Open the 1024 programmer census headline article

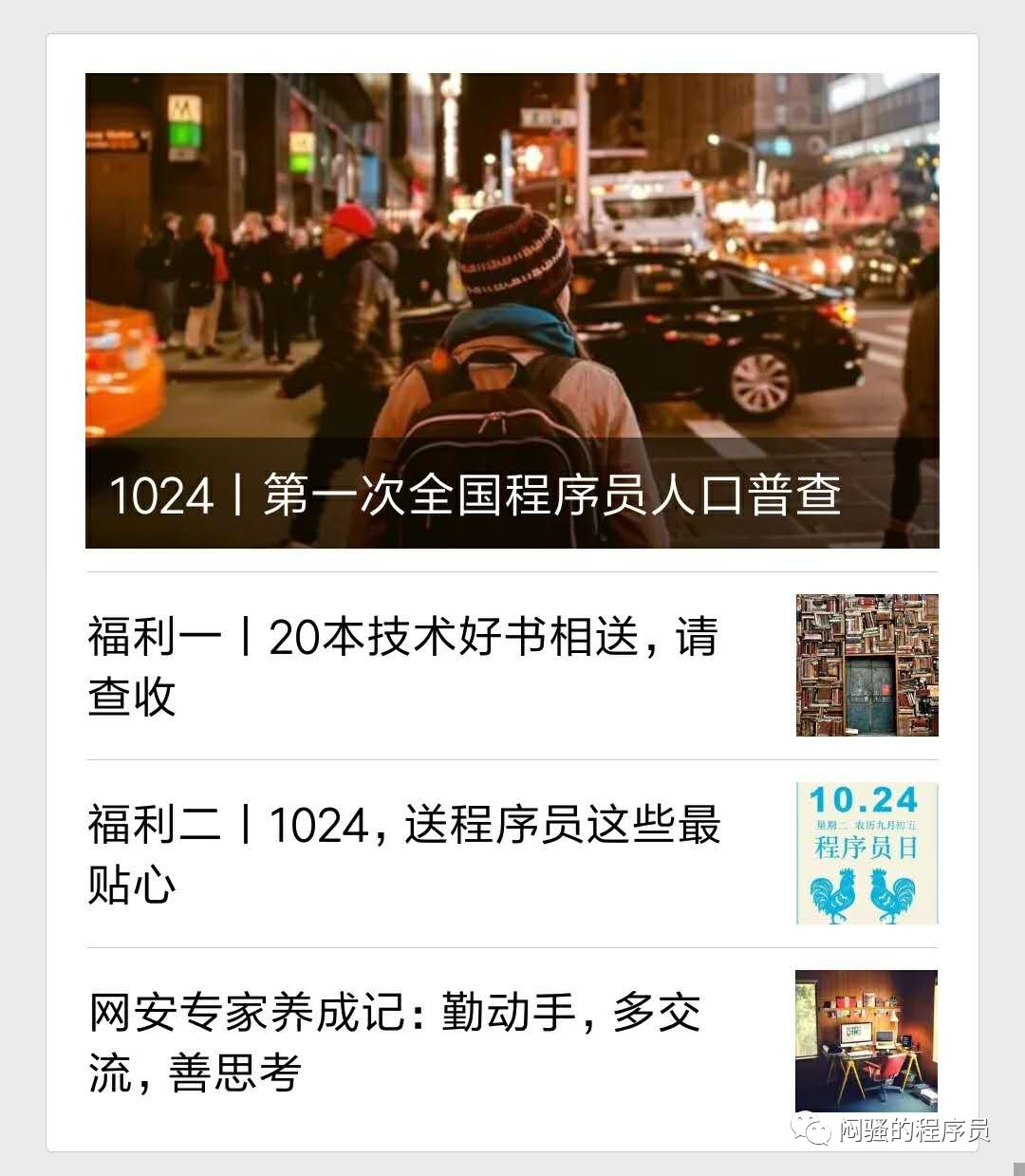click(512, 310)
